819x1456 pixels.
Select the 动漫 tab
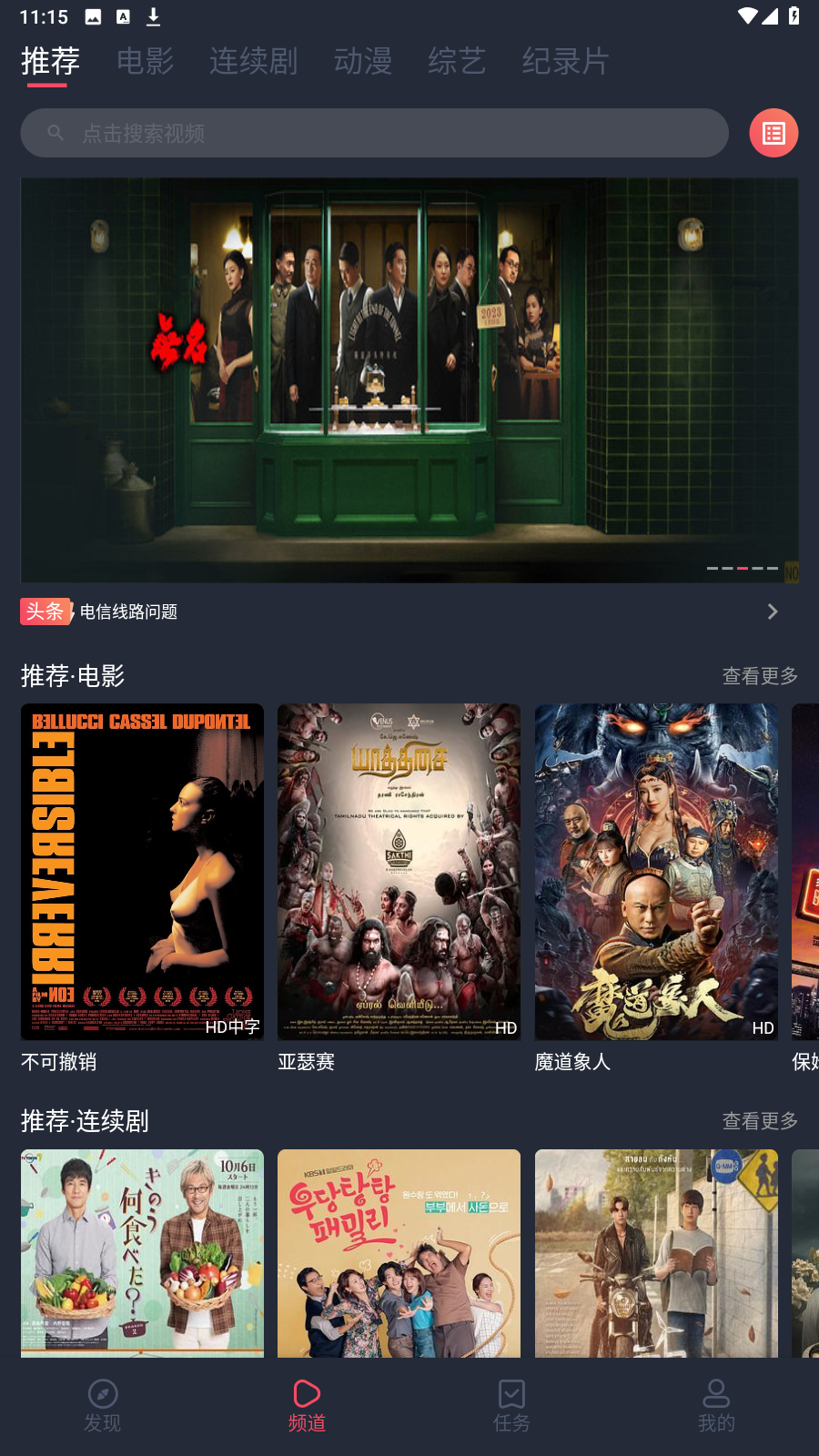point(363,61)
